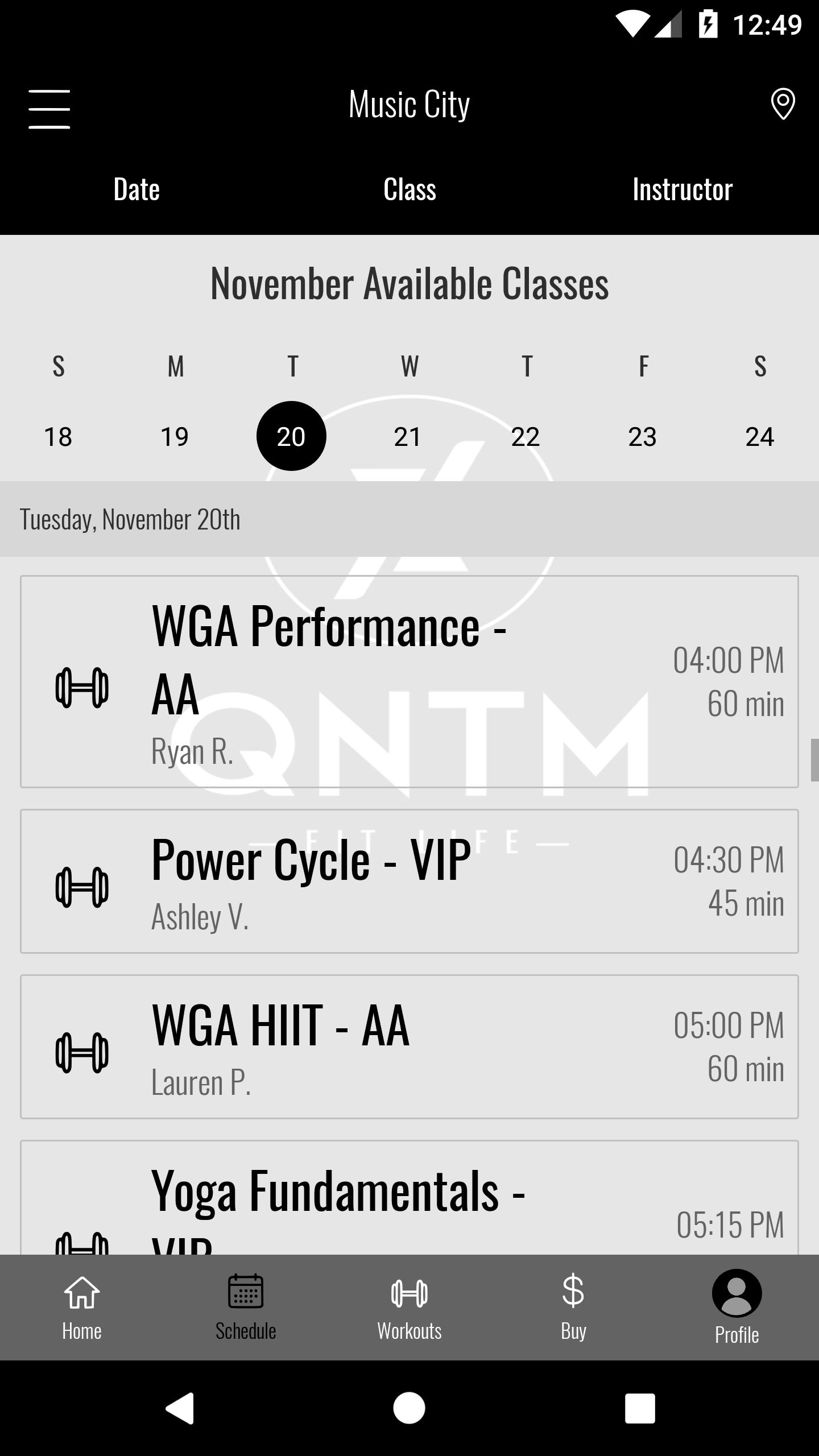
Task: Select Wednesday the 21st on the calendar
Action: (x=408, y=436)
